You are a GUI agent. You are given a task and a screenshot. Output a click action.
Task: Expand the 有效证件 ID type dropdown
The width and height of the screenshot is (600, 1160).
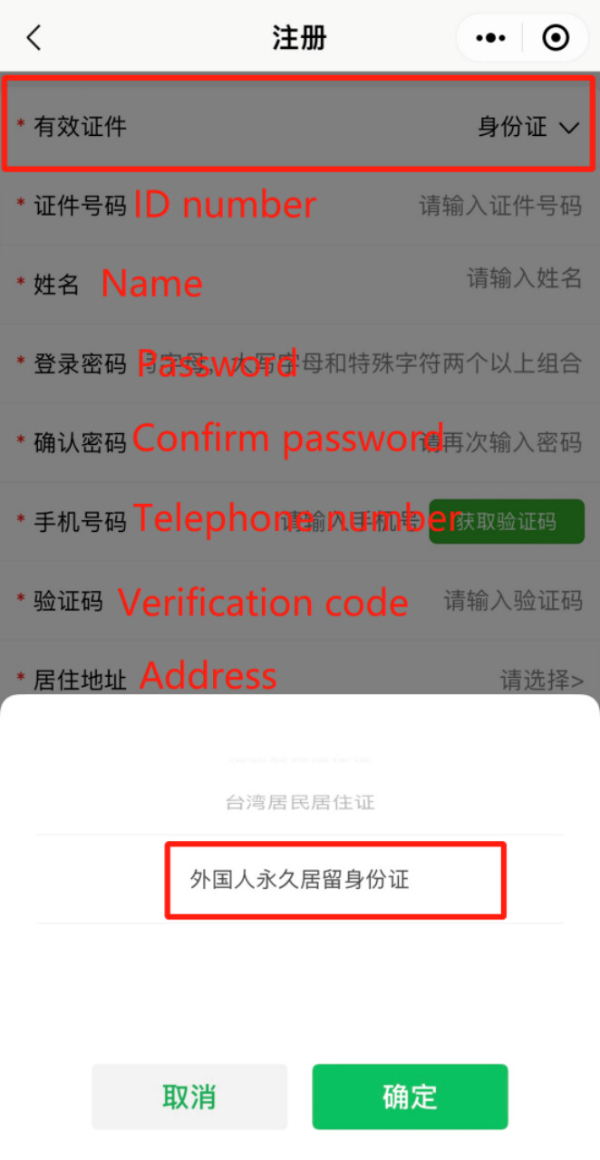tap(529, 127)
